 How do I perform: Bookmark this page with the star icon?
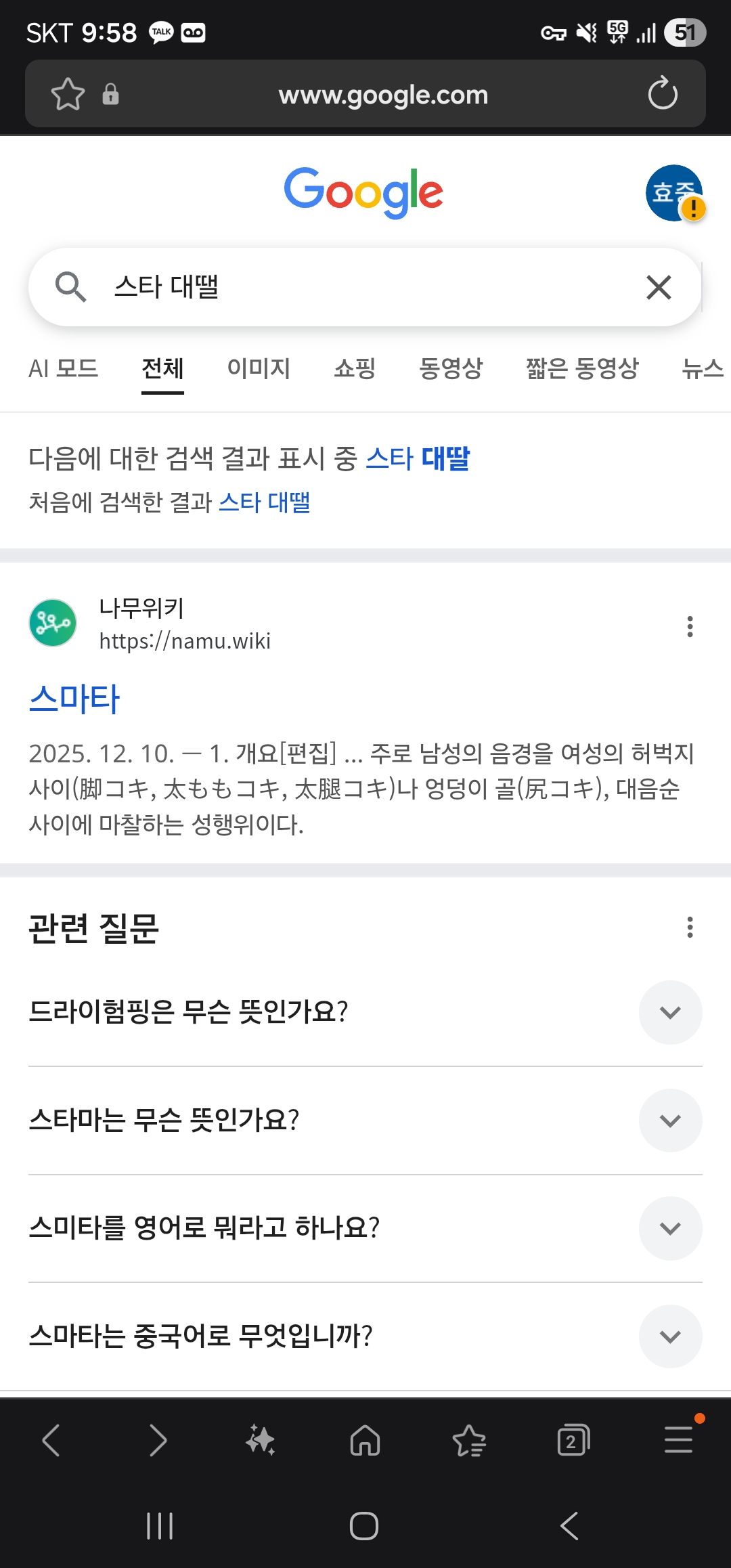(68, 94)
